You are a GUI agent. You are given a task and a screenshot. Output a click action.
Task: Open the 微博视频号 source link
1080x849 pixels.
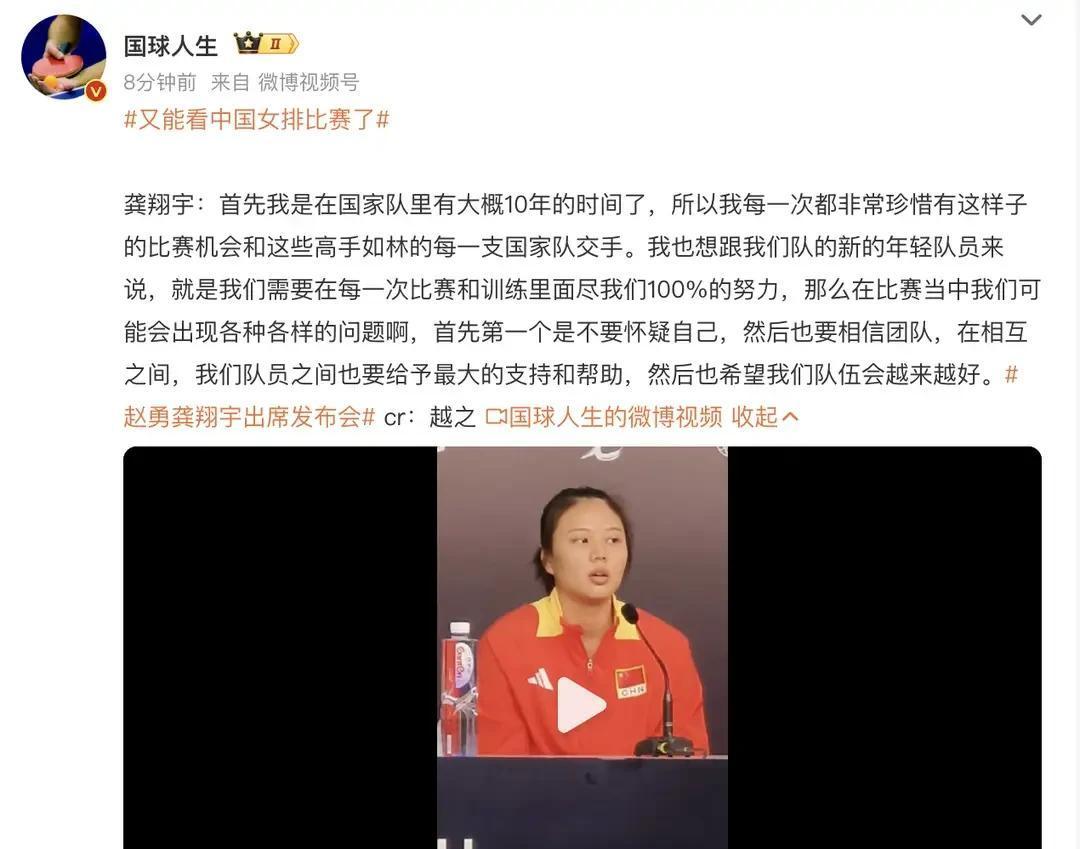[308, 83]
